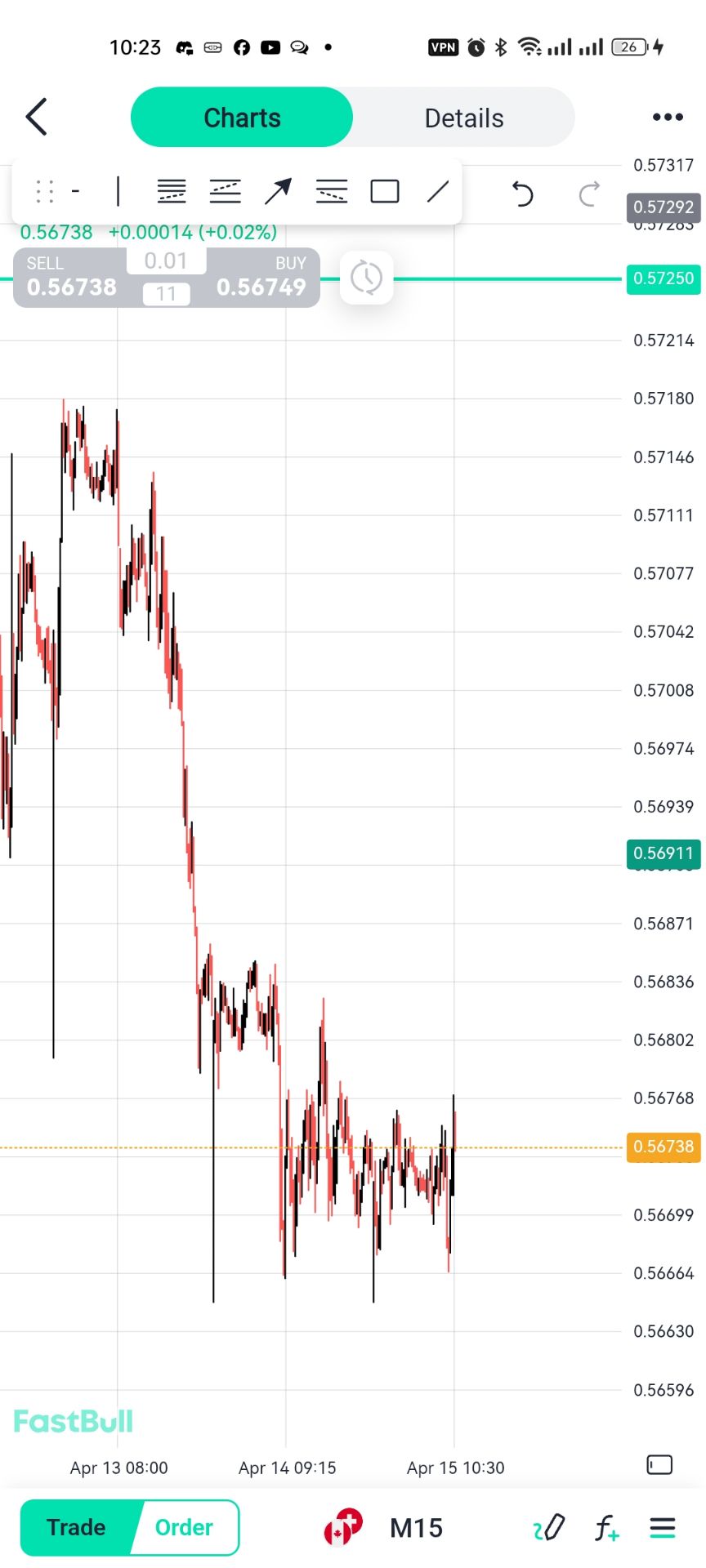Undo the last drawing action
706x1568 pixels.
click(x=522, y=194)
